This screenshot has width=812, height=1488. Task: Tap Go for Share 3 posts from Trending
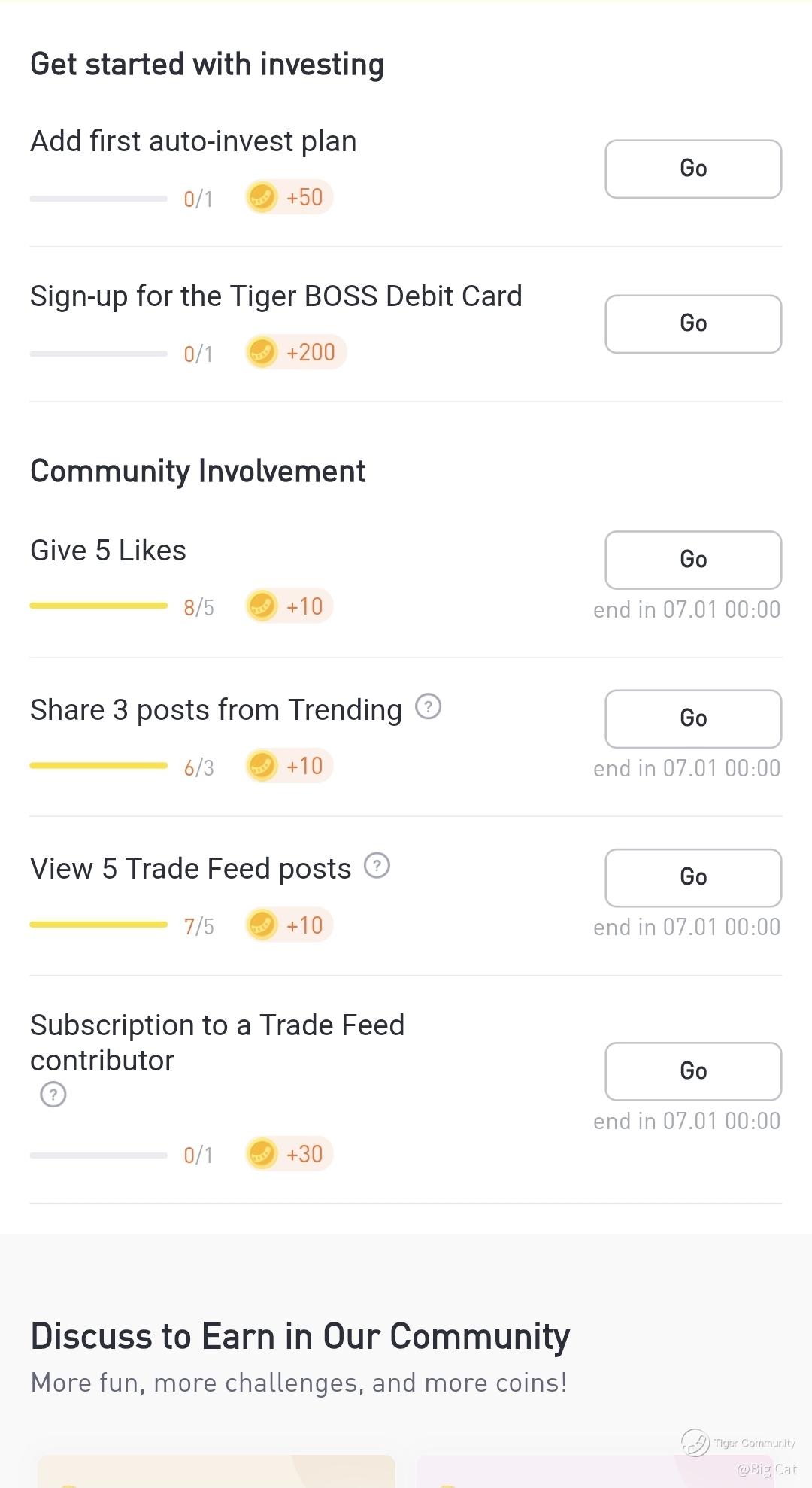click(x=692, y=718)
